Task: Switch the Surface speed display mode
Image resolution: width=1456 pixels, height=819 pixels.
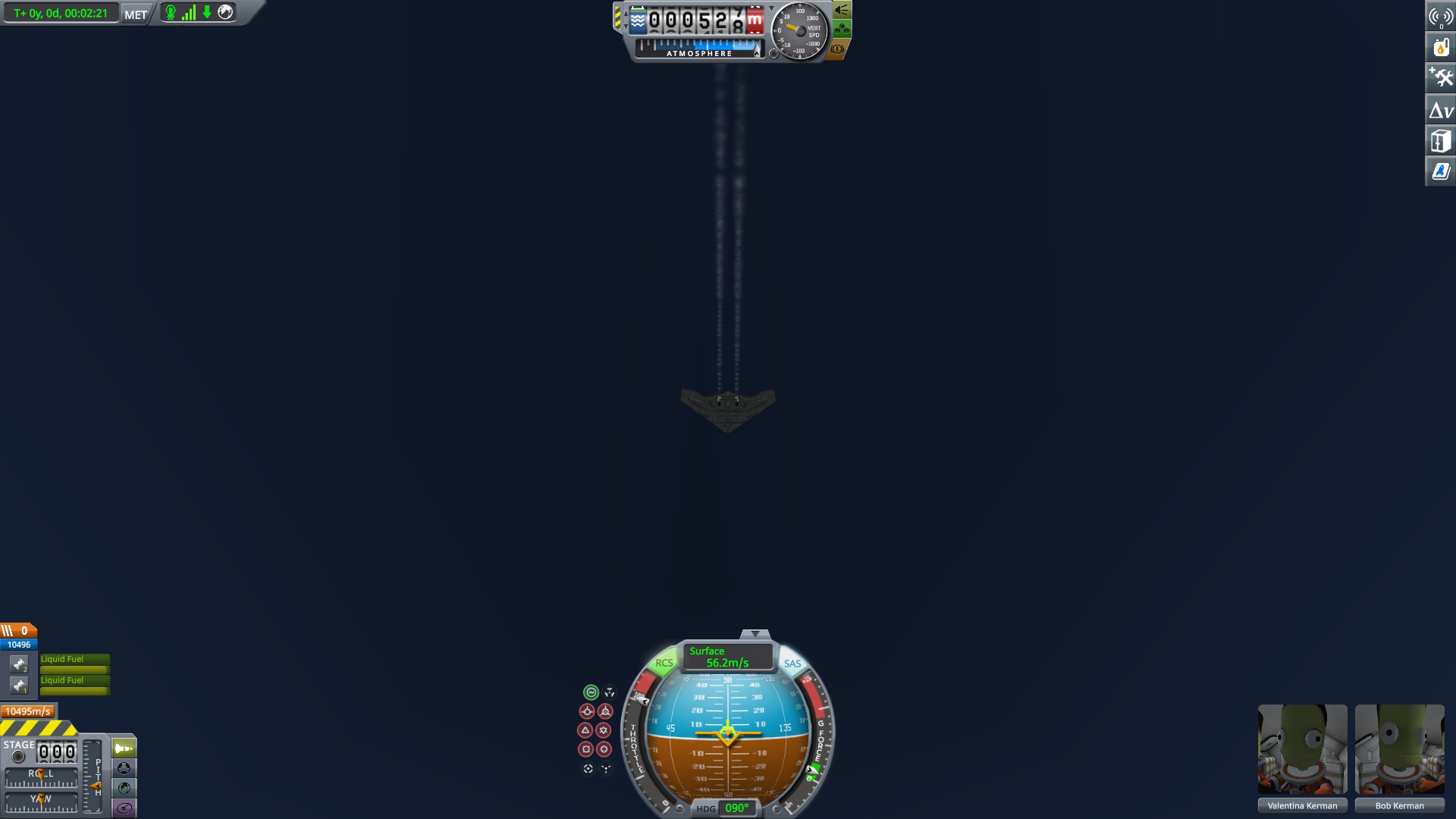Action: tap(726, 657)
